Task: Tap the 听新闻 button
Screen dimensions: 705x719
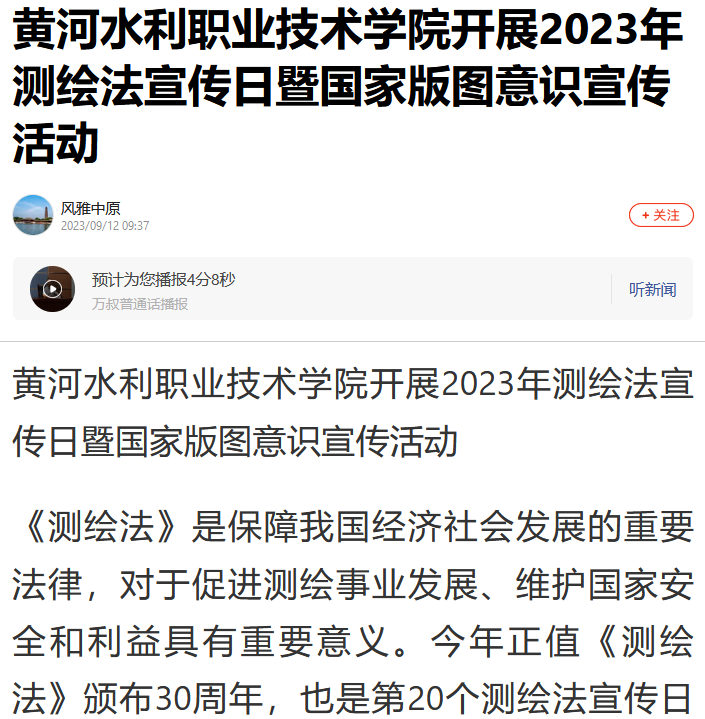Action: [652, 289]
